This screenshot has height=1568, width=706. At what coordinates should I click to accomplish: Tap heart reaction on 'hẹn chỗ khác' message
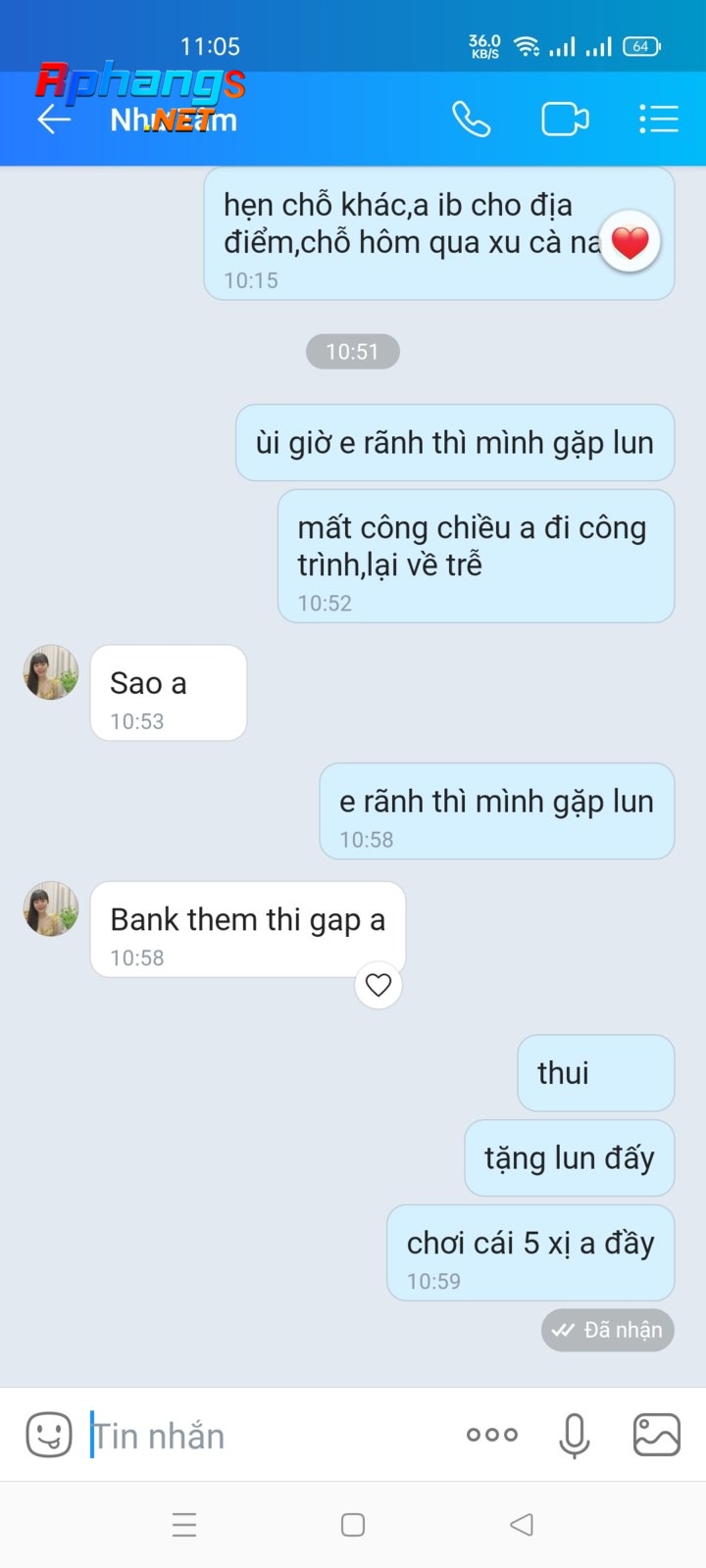pos(630,241)
